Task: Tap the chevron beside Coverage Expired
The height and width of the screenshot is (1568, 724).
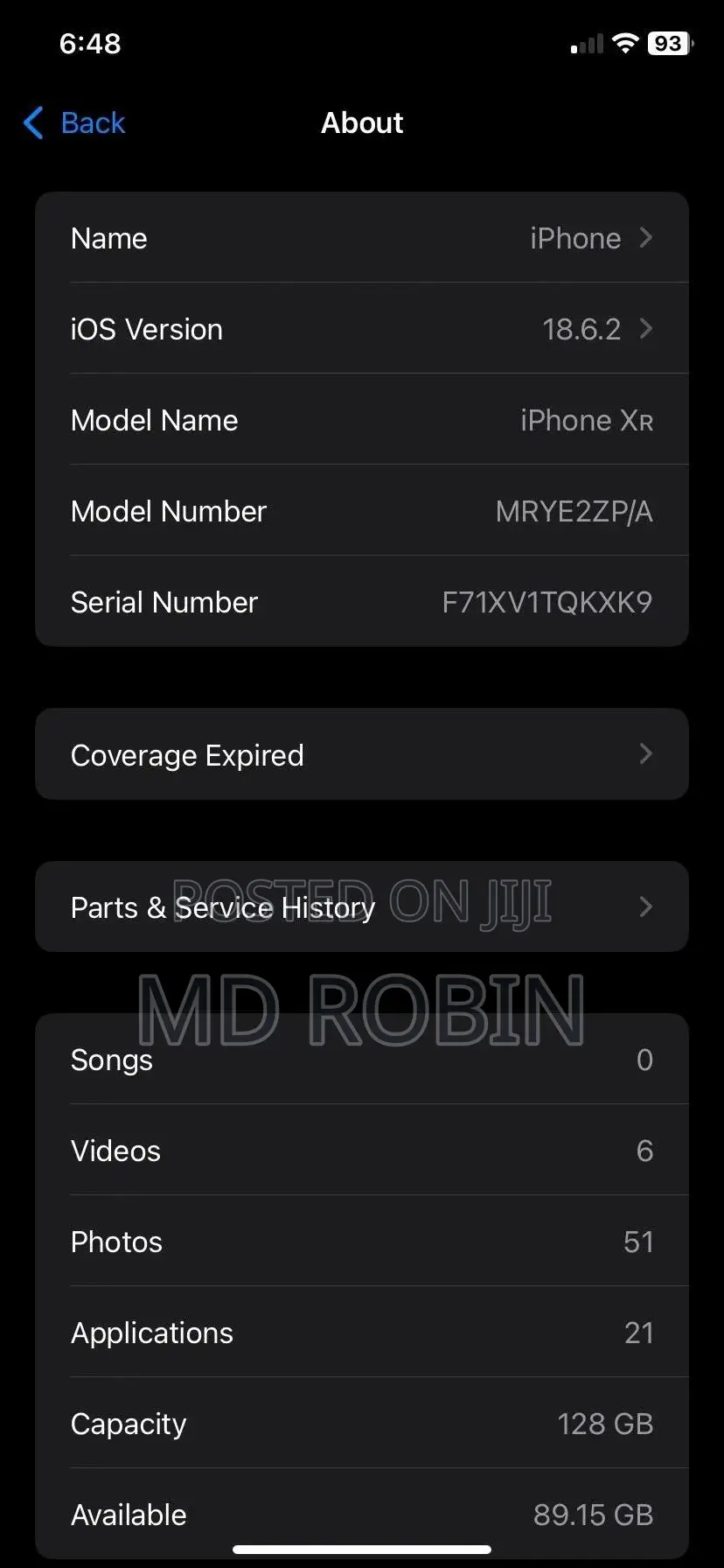Action: pyautogui.click(x=645, y=754)
